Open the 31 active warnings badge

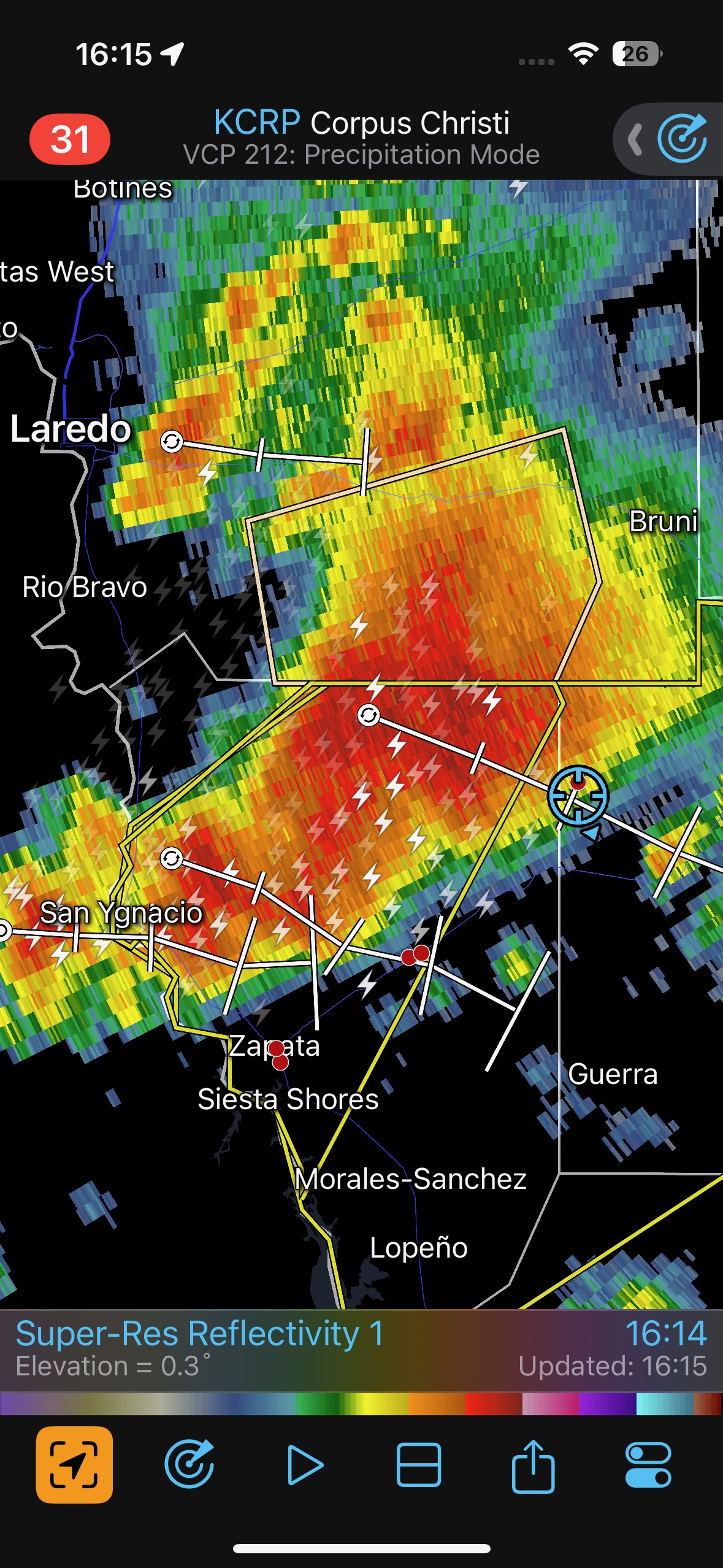70,139
